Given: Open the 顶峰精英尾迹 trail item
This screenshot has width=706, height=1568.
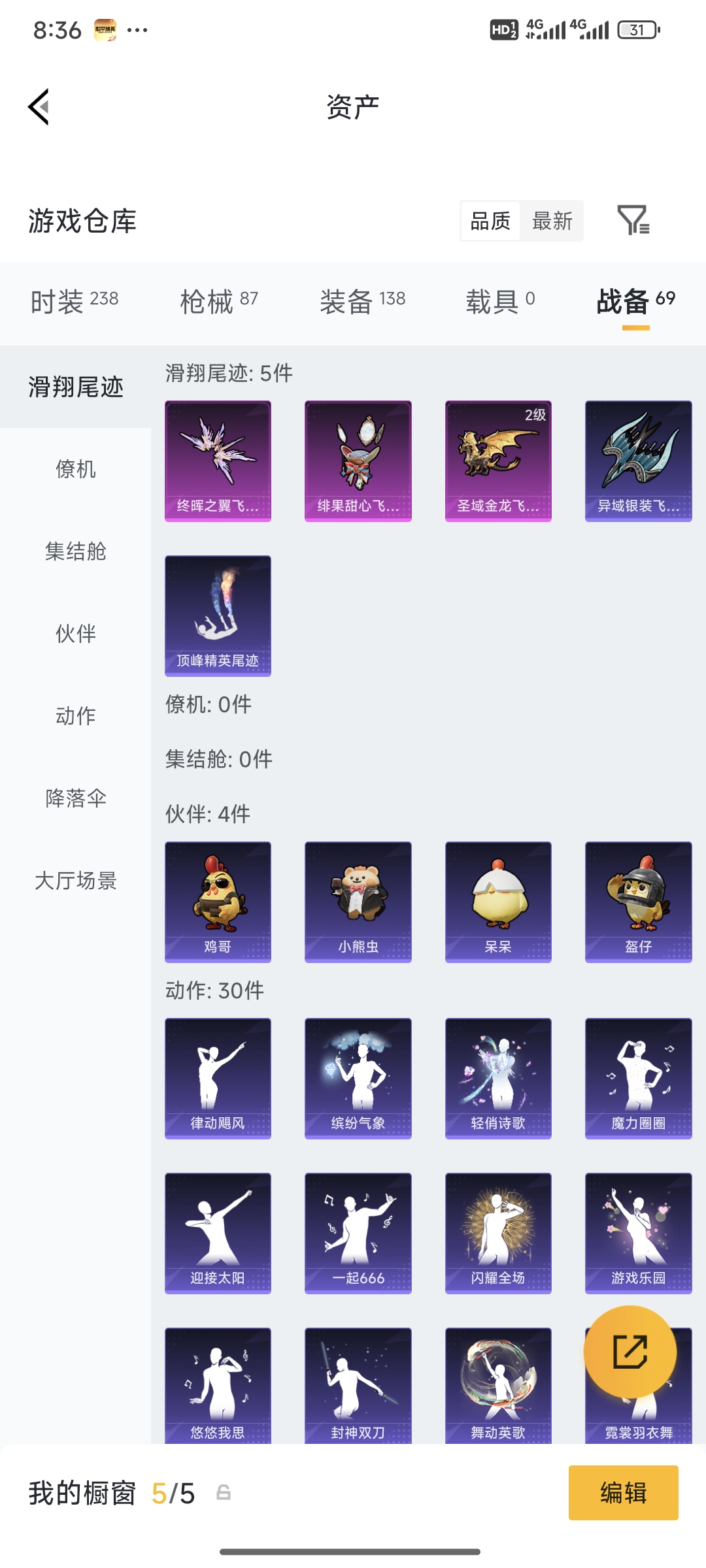Looking at the screenshot, I should pos(218,614).
